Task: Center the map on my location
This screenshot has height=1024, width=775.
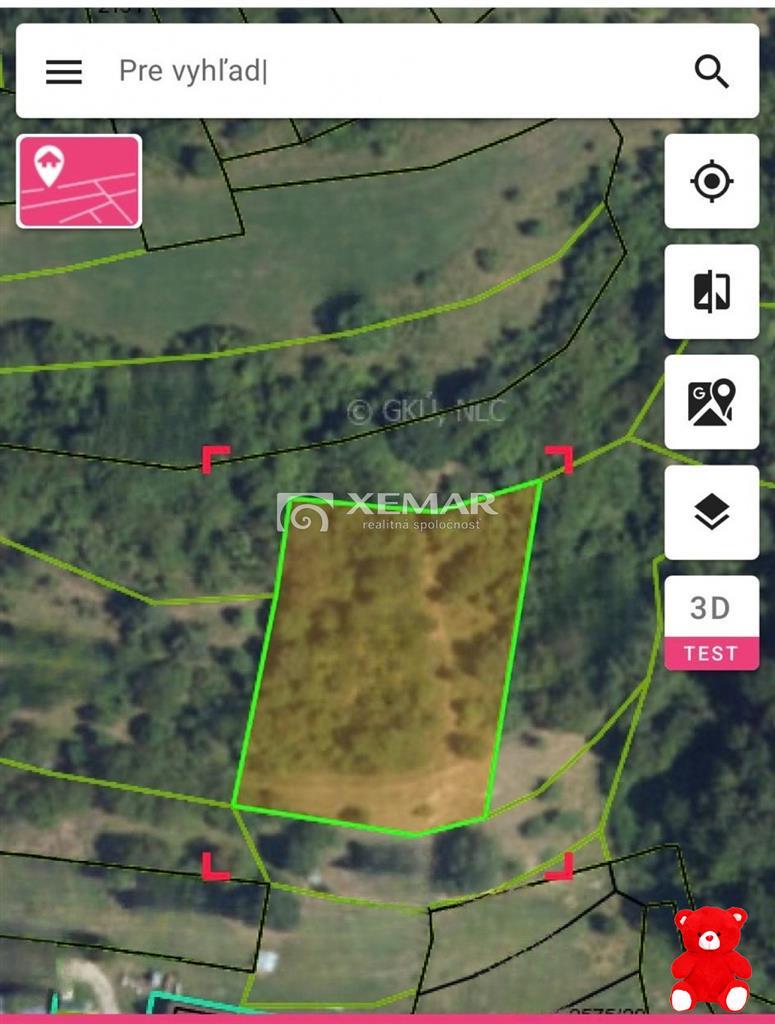Action: coord(711,182)
